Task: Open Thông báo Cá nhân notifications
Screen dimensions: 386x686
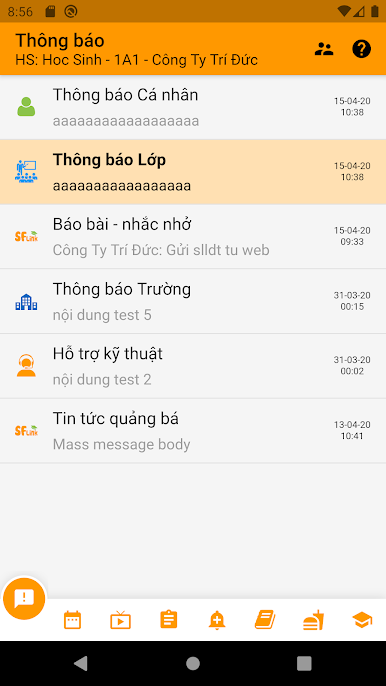Action: point(193,107)
